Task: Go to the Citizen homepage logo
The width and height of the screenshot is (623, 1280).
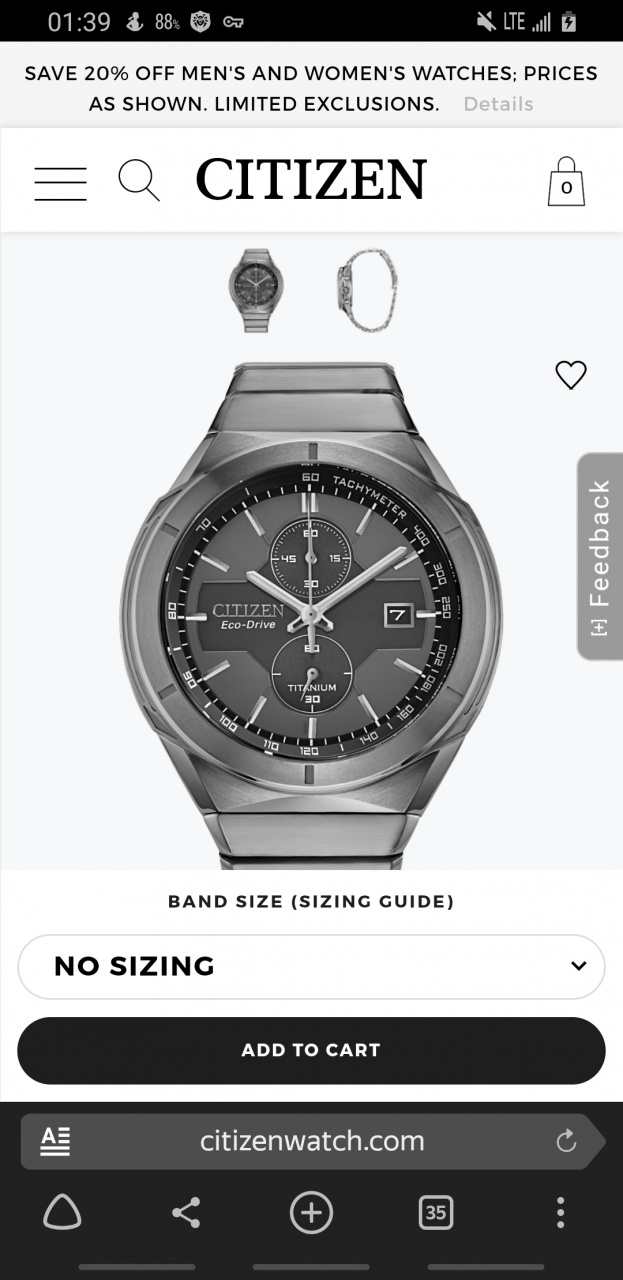Action: pyautogui.click(x=311, y=180)
